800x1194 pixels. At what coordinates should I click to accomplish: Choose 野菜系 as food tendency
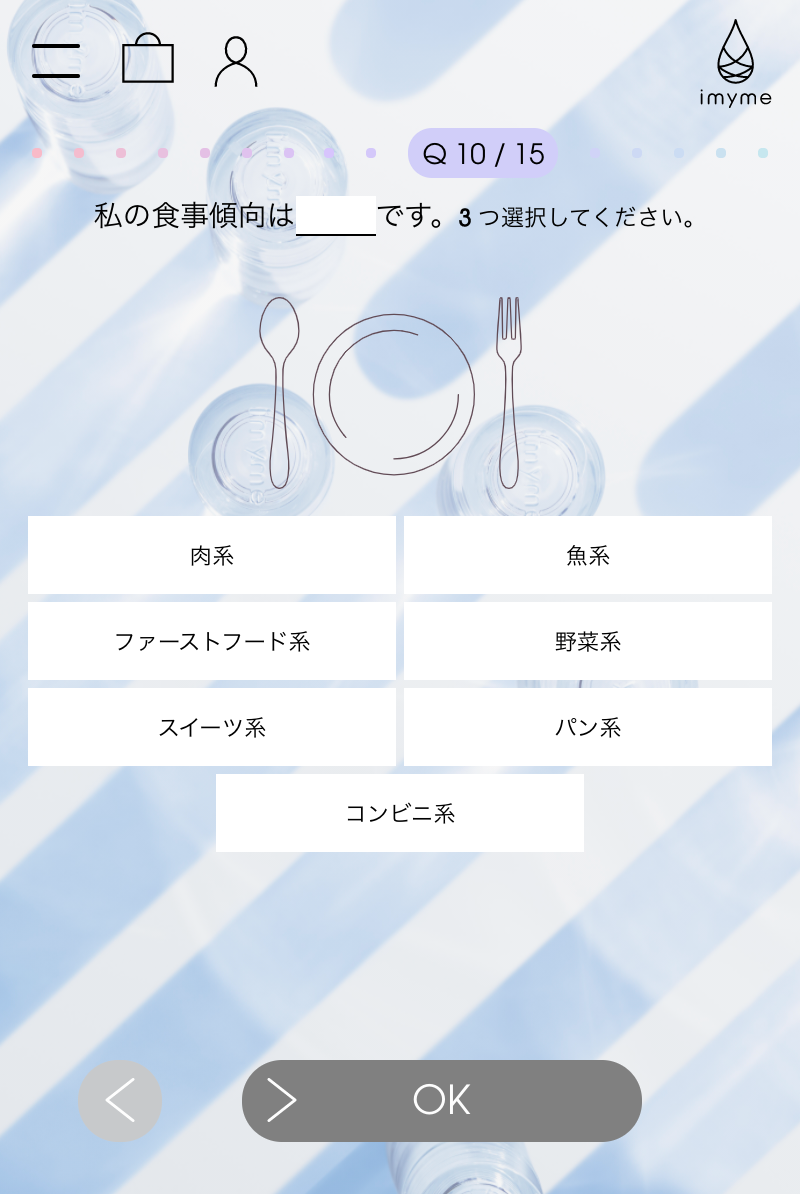588,641
